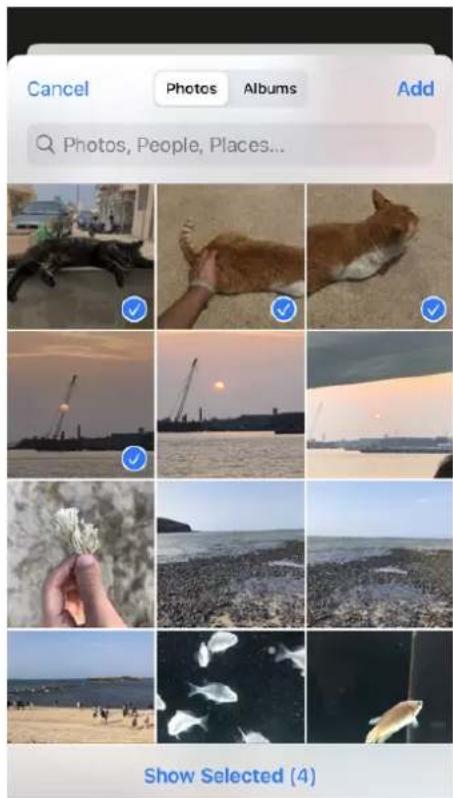Select the sunset photo under dark roof
Screen dimensions: 453x798
[x=380, y=405]
